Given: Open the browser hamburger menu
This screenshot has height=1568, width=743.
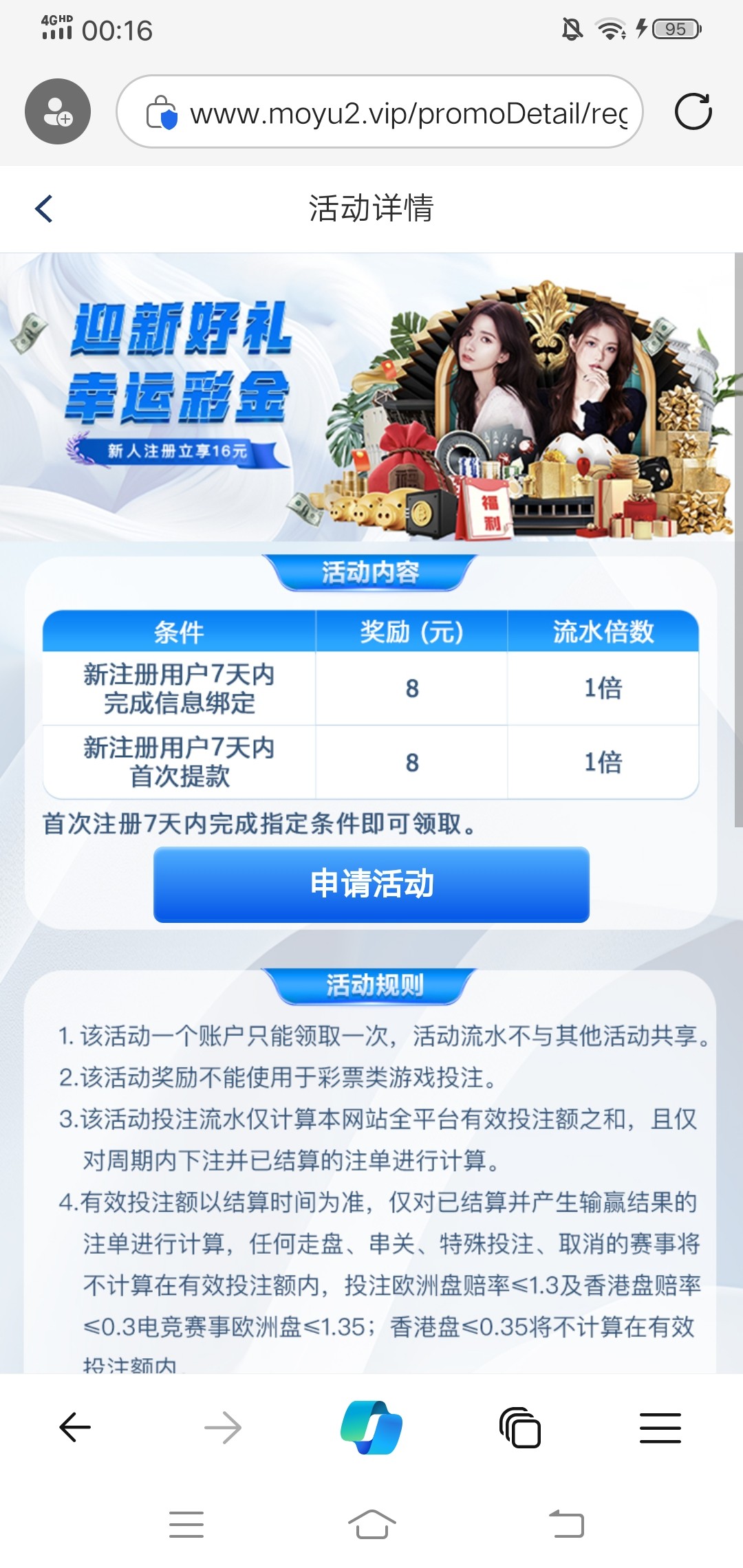Looking at the screenshot, I should (x=660, y=1428).
